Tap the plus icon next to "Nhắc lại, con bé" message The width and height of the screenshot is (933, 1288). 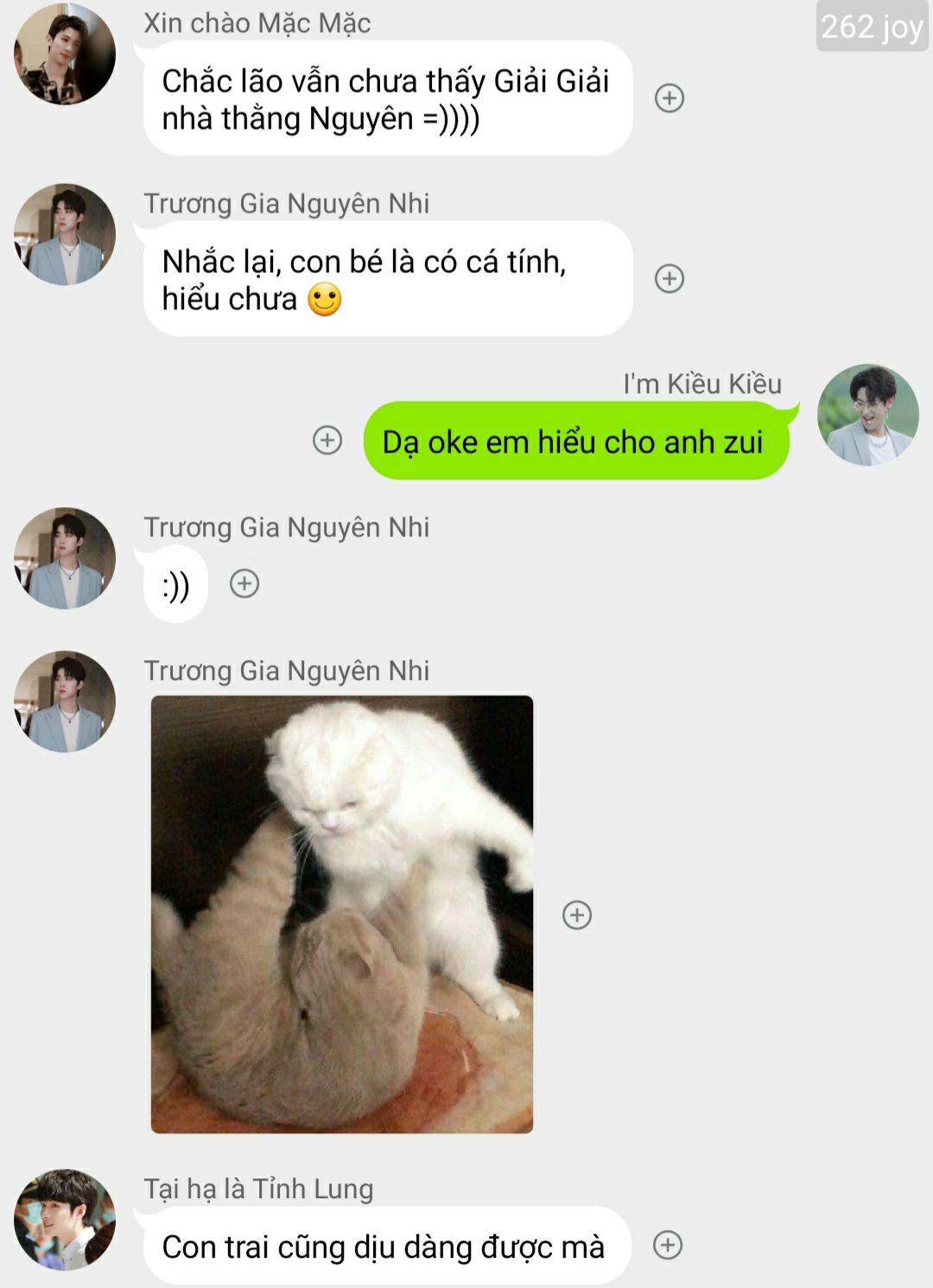tap(670, 279)
